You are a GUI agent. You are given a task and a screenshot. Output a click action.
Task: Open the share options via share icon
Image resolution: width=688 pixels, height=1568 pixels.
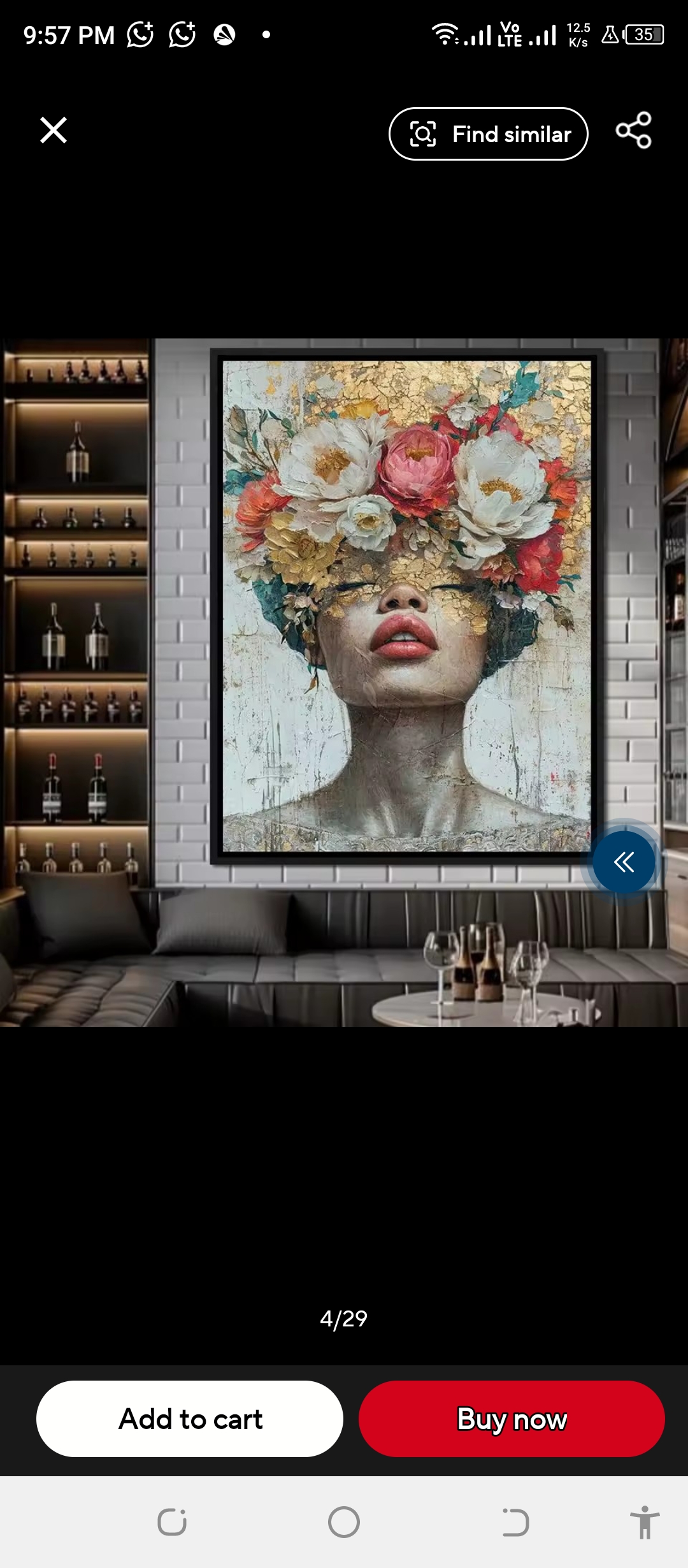634,131
